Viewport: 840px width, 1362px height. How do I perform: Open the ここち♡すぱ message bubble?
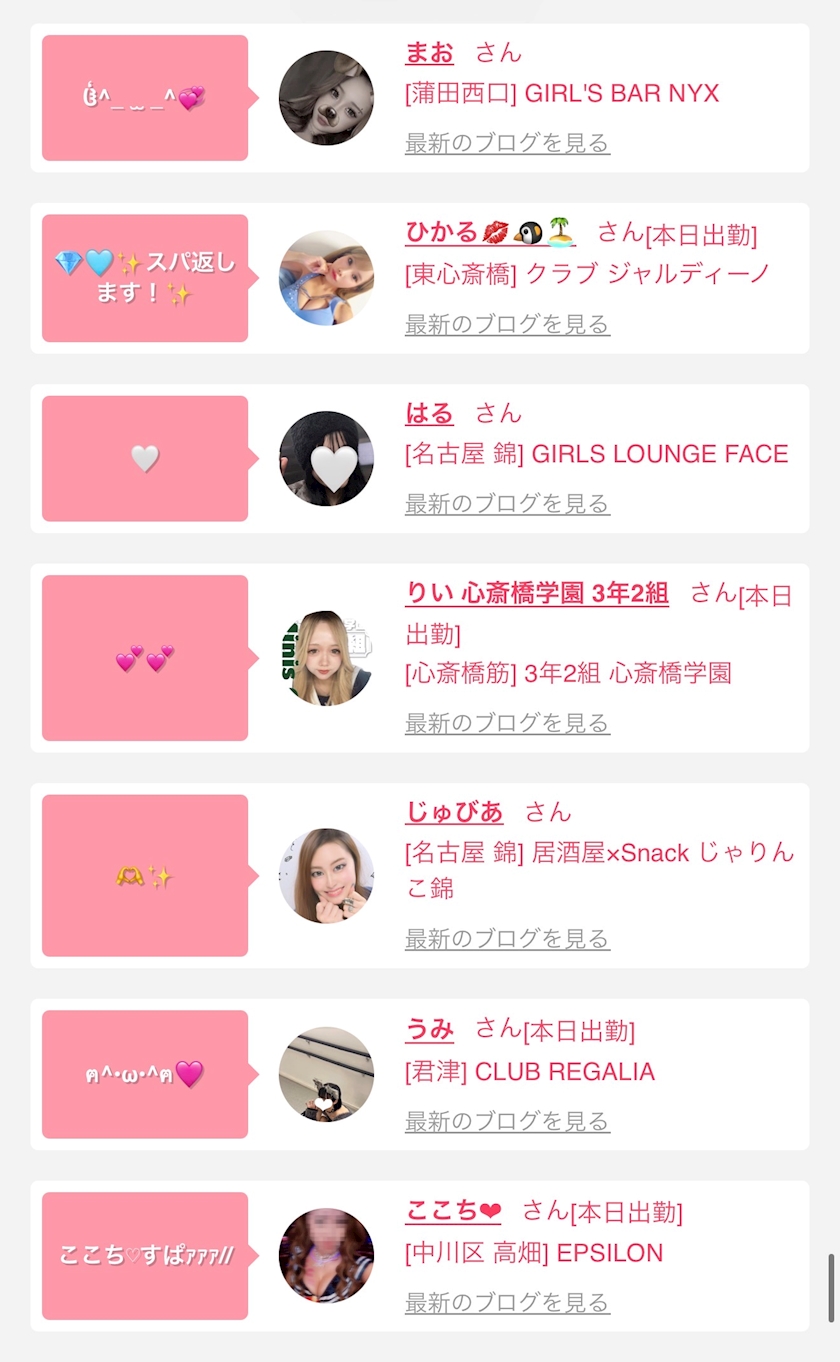click(145, 1256)
